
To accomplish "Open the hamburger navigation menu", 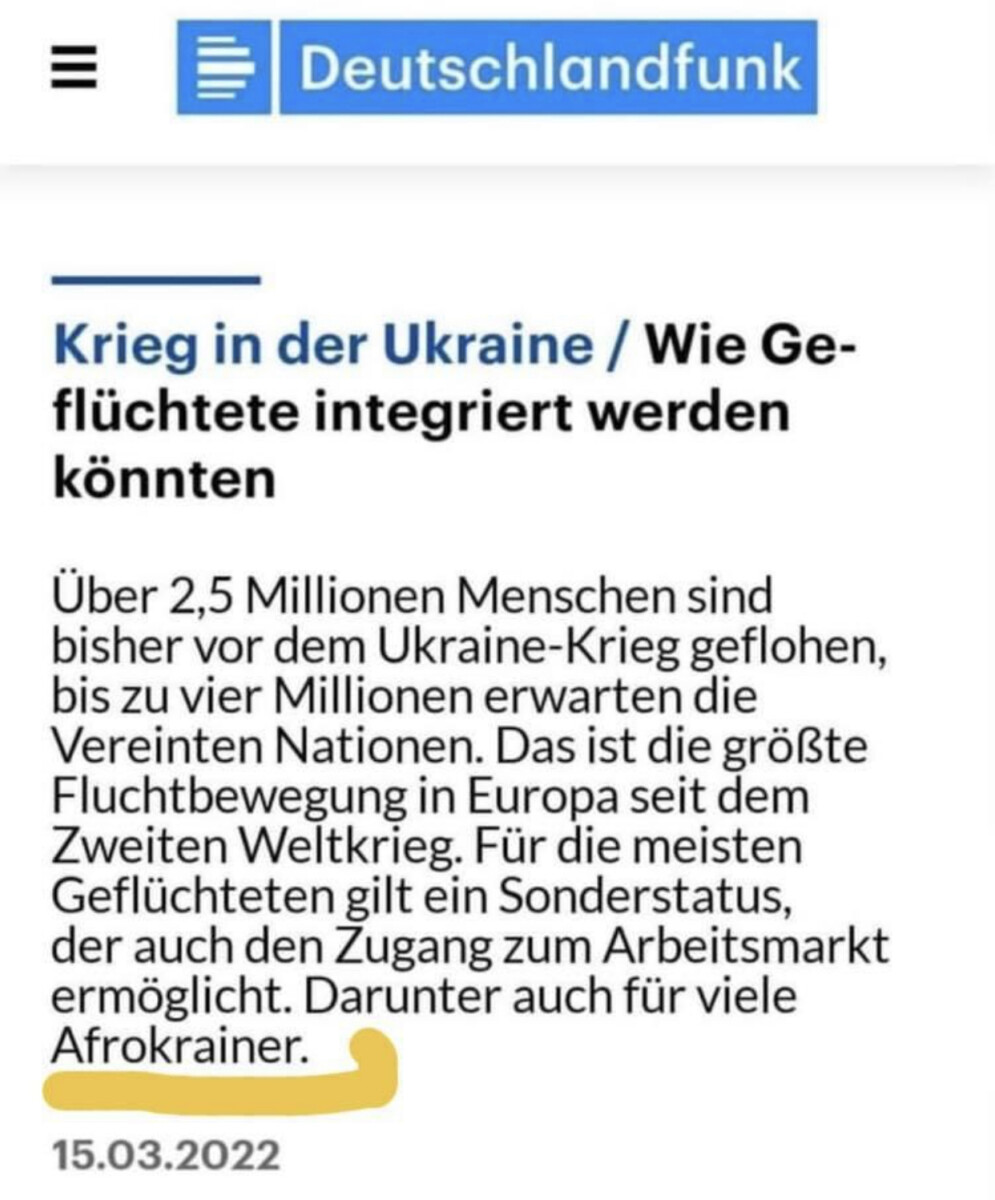I will 74,68.
